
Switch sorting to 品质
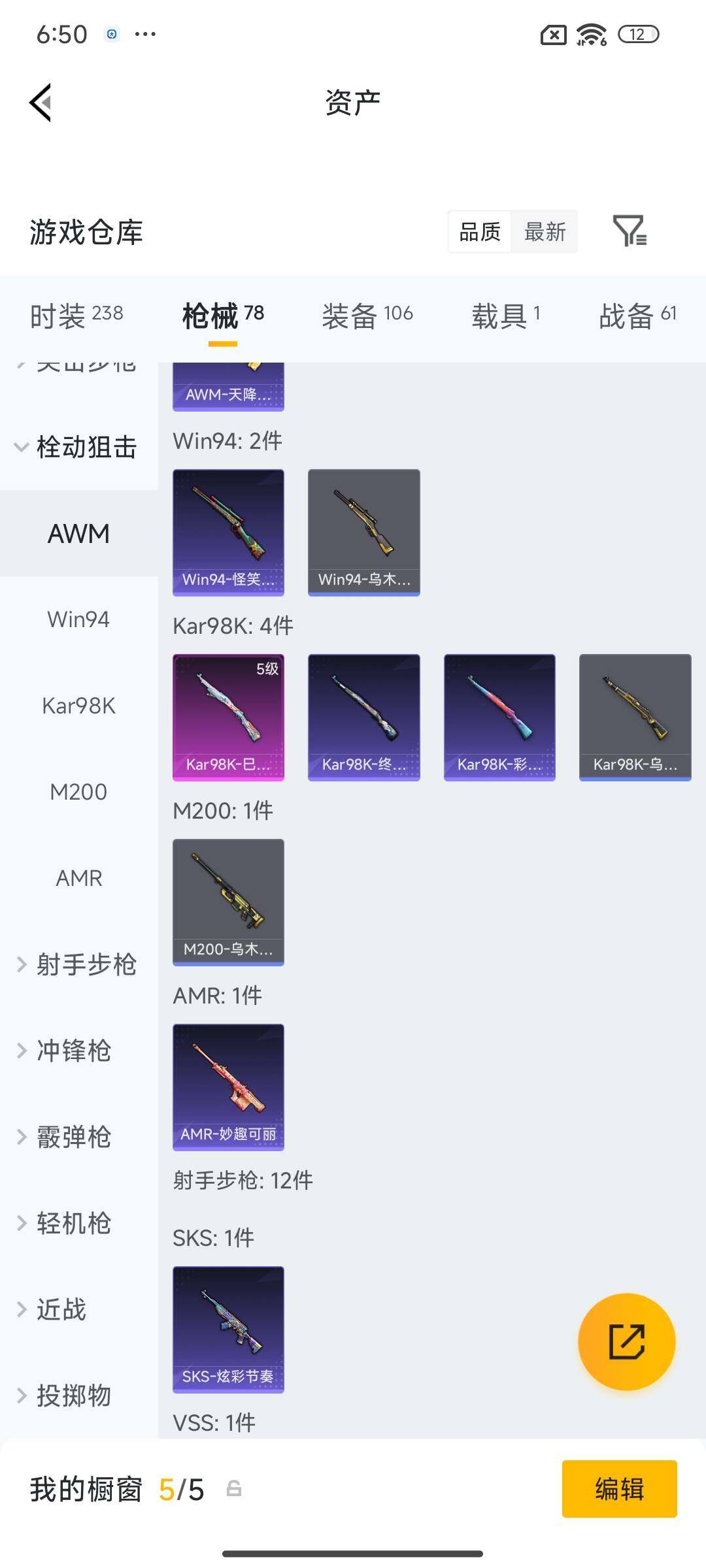(480, 232)
